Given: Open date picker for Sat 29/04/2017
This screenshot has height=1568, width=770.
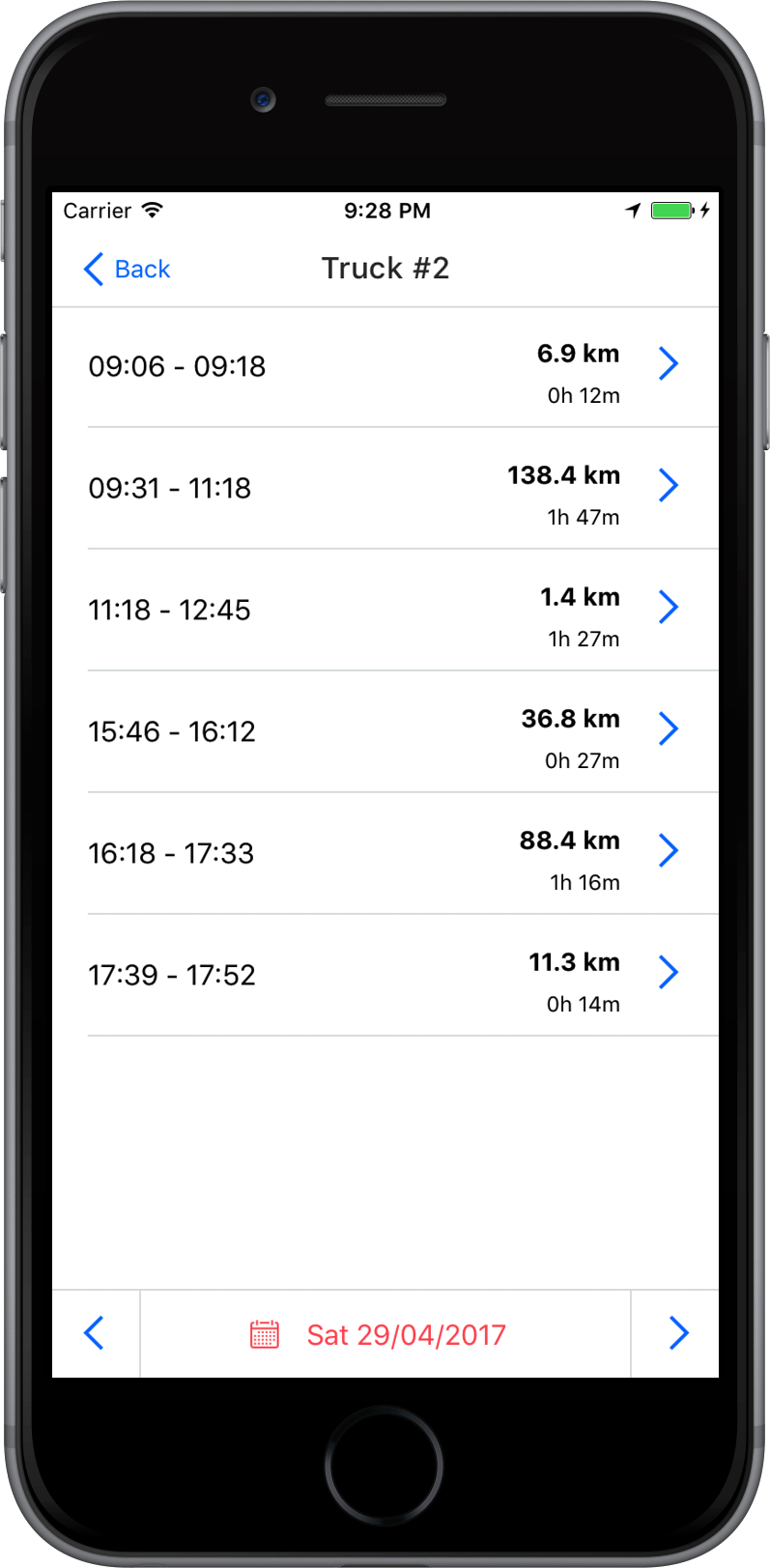Looking at the screenshot, I should (385, 1335).
